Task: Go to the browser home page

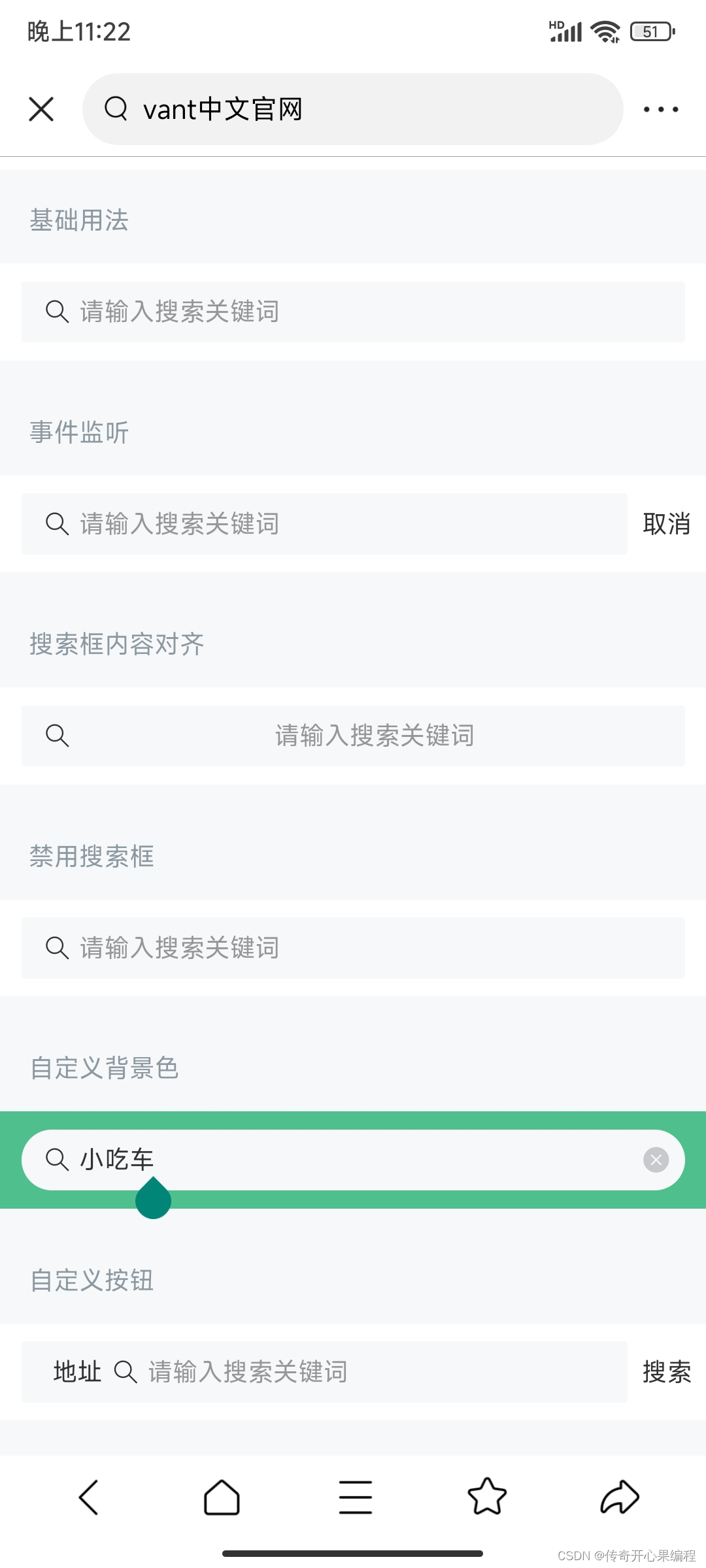Action: coord(222,1497)
